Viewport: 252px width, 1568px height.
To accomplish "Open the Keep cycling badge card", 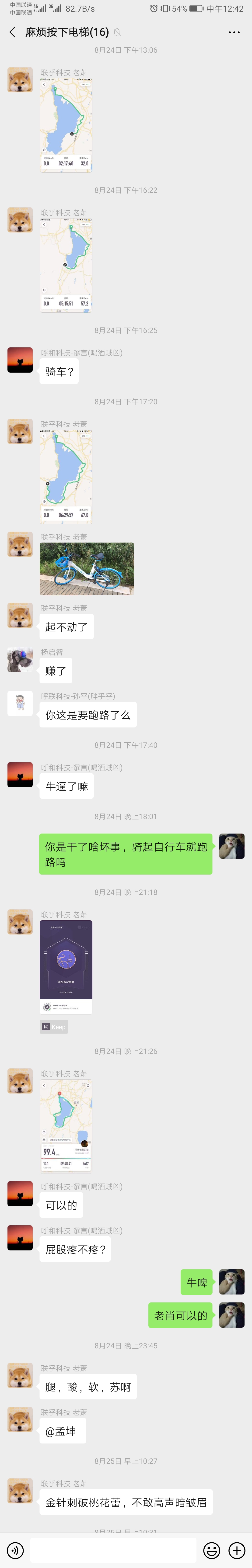I will [x=66, y=967].
